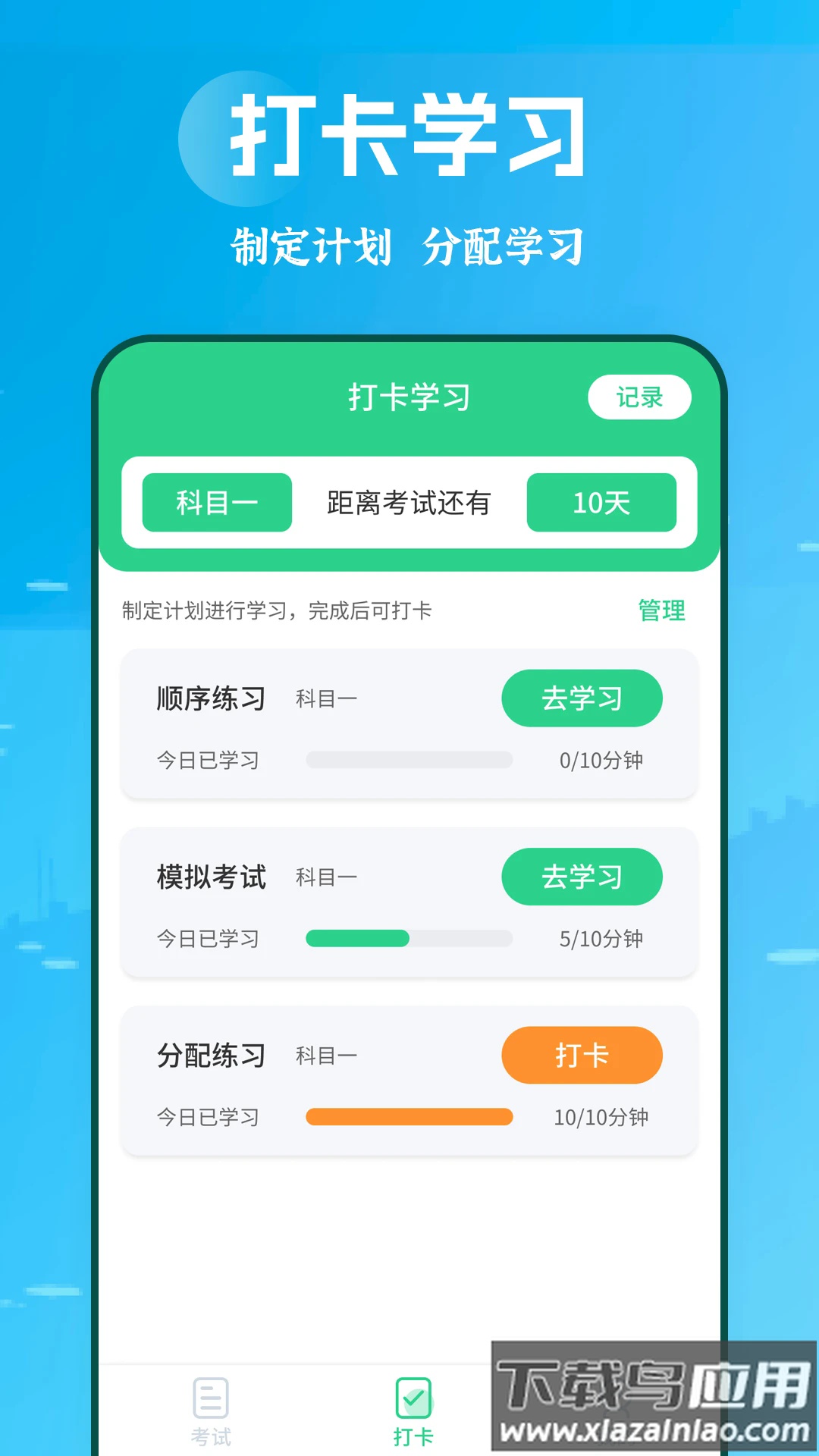Image resolution: width=819 pixels, height=1456 pixels.
Task: Tap the 打卡学习 header title
Action: (x=409, y=397)
